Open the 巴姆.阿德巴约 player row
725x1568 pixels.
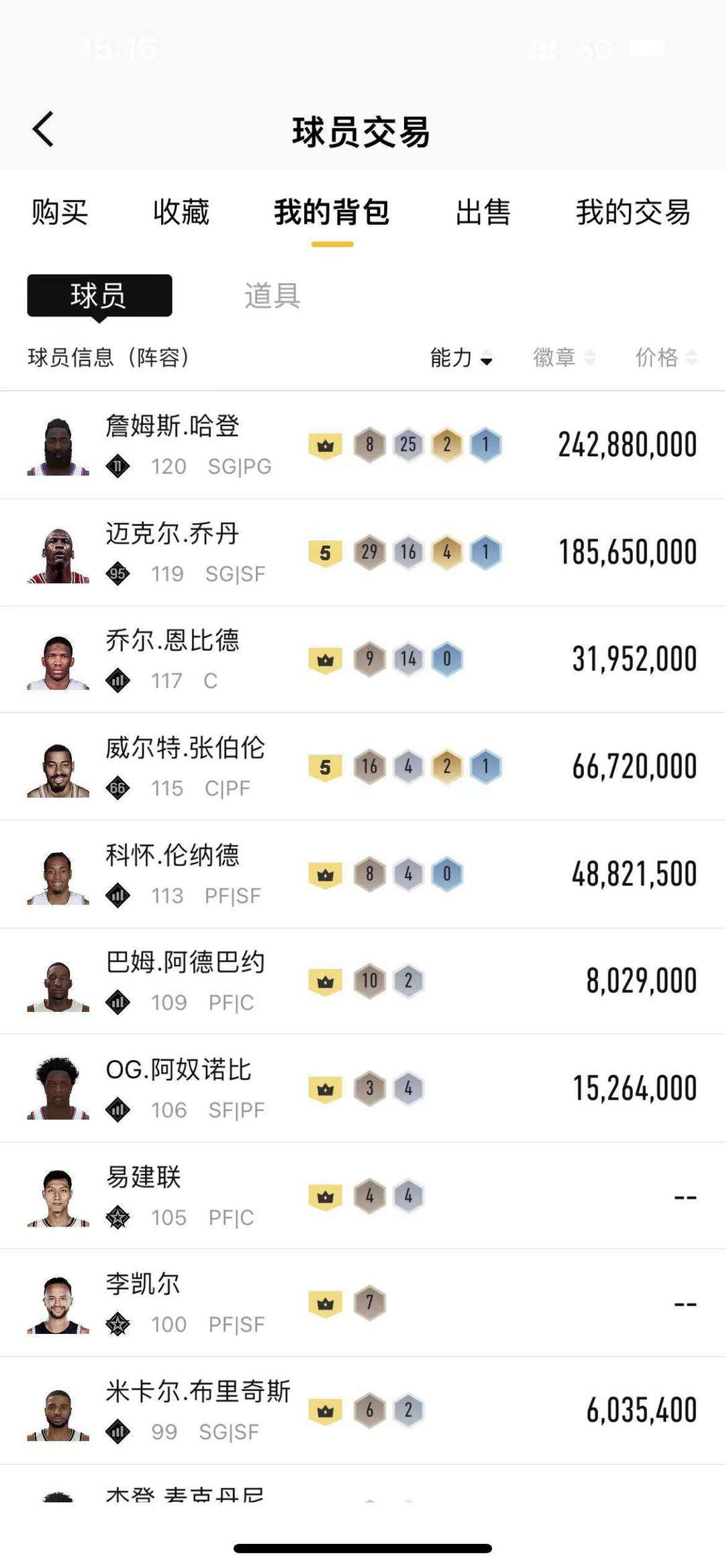pyautogui.click(x=362, y=981)
